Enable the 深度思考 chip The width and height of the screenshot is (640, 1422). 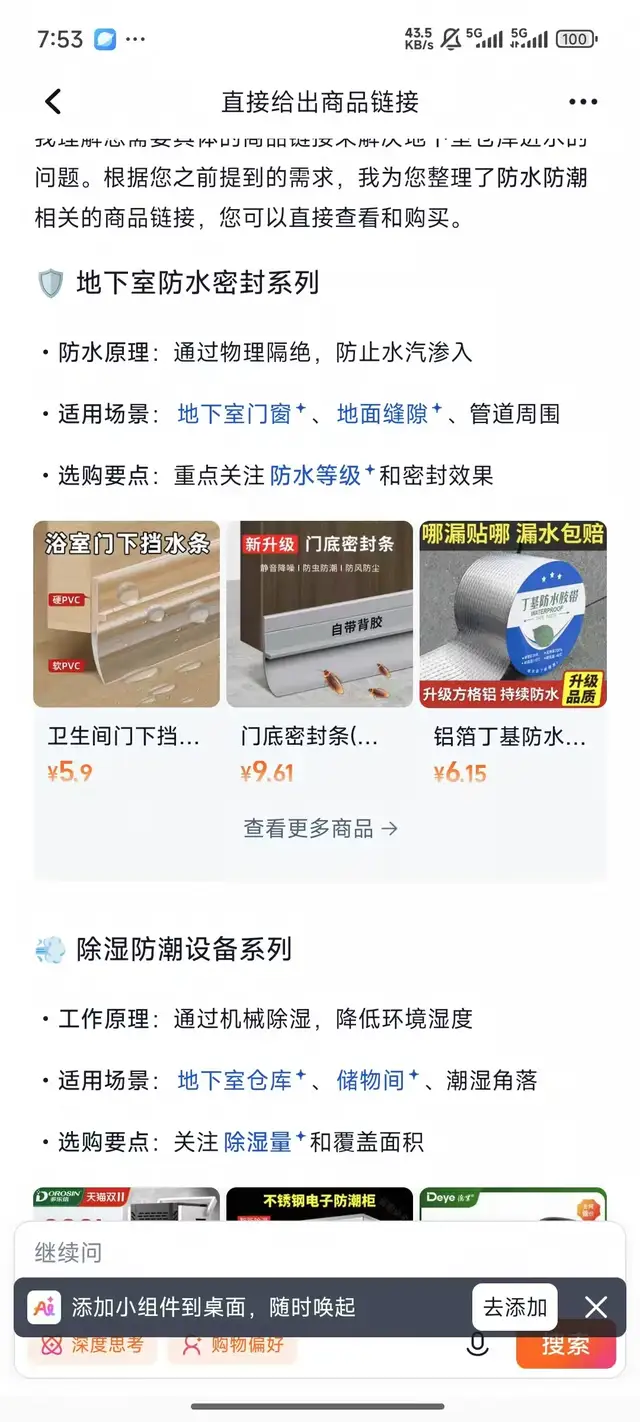pos(92,1346)
